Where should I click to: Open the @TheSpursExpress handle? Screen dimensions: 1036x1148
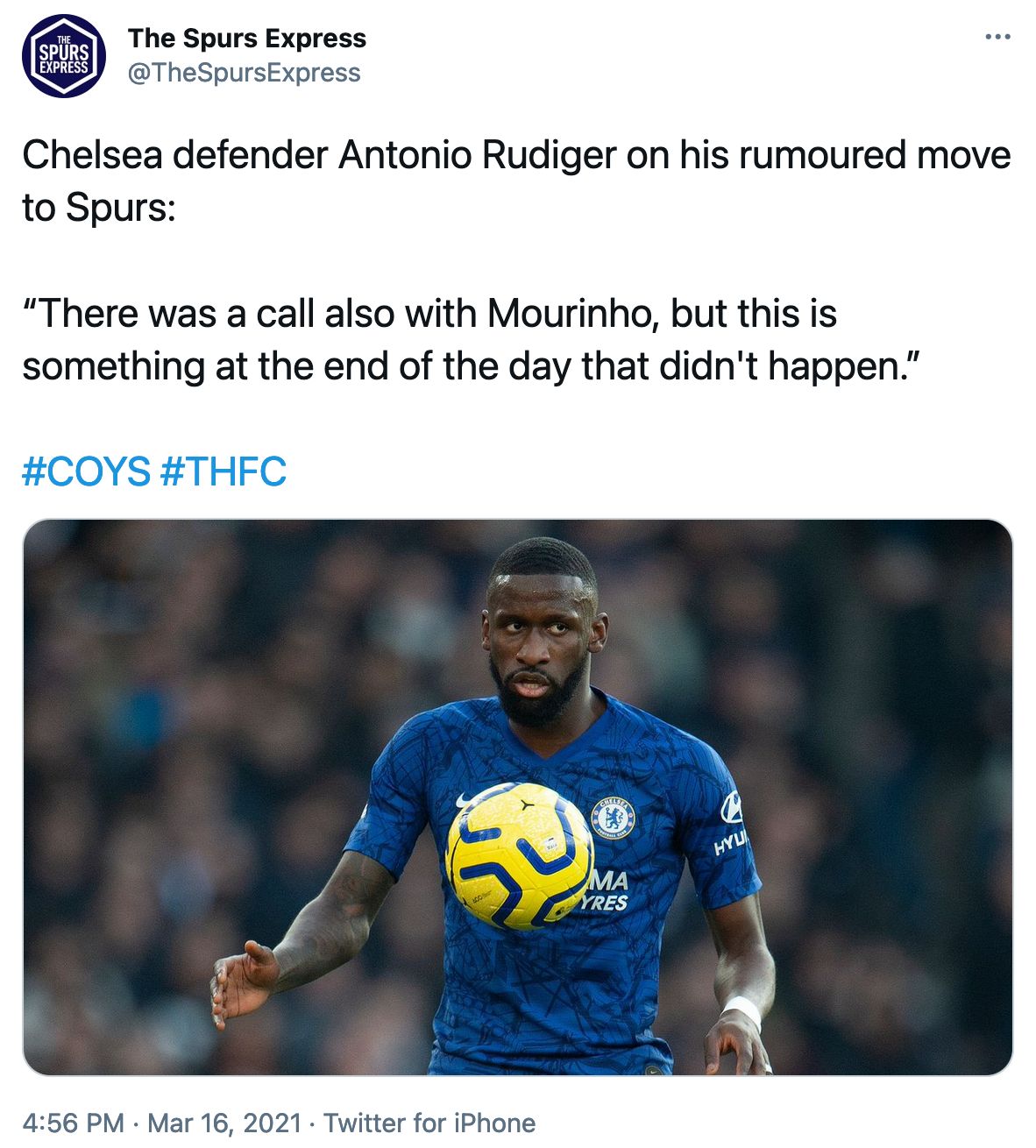[x=244, y=73]
